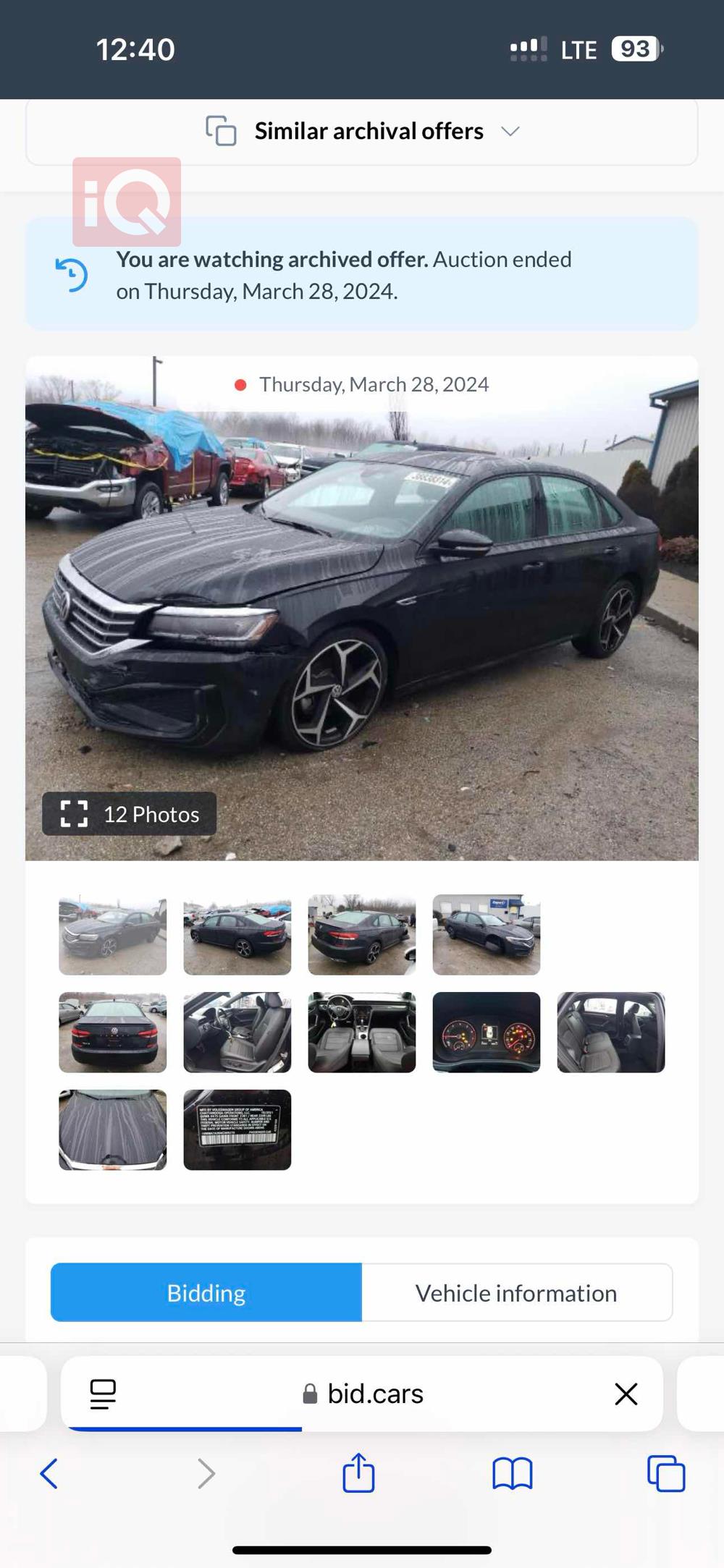Open the 12 Photos fullscreen gallery

pyautogui.click(x=129, y=814)
